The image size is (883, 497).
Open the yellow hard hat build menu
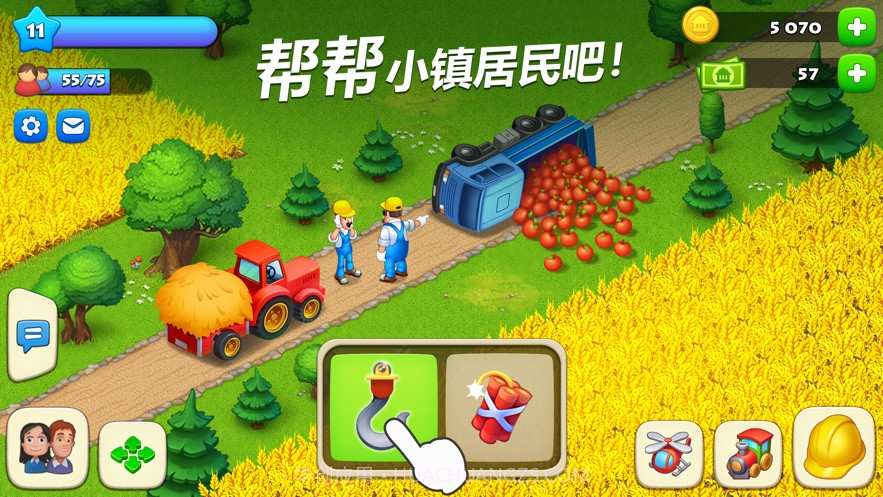833,447
